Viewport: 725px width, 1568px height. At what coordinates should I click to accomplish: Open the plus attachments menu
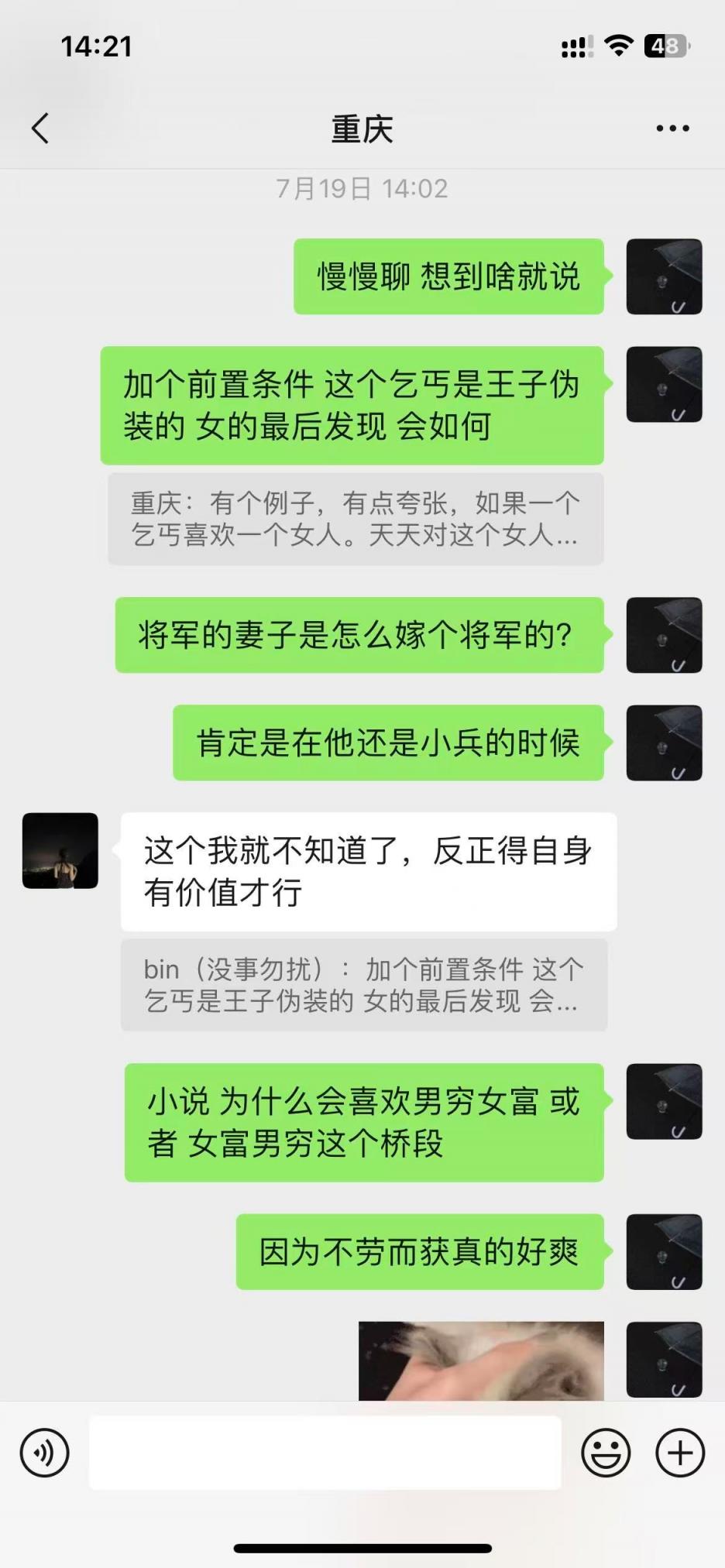point(680,1453)
